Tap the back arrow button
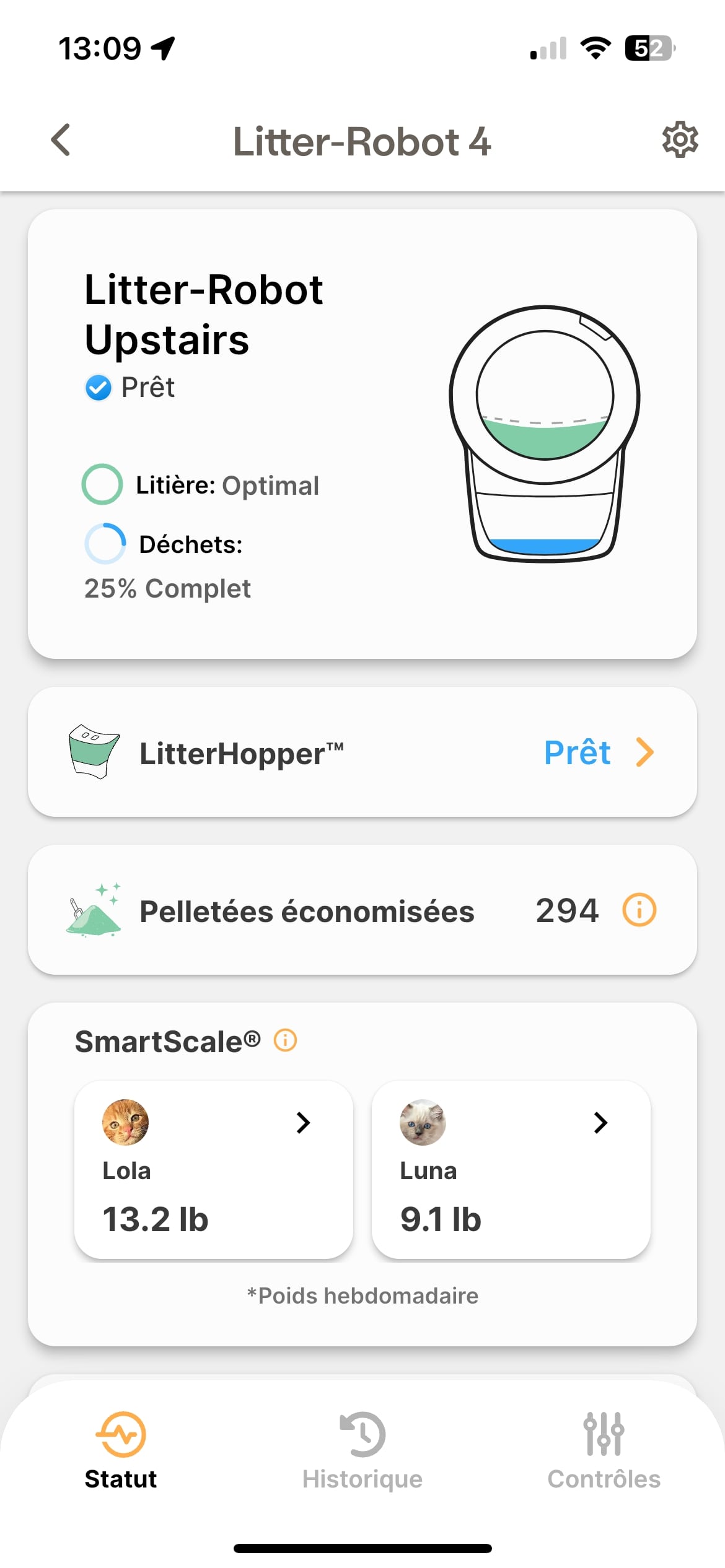Image resolution: width=725 pixels, height=1568 pixels. coord(61,140)
